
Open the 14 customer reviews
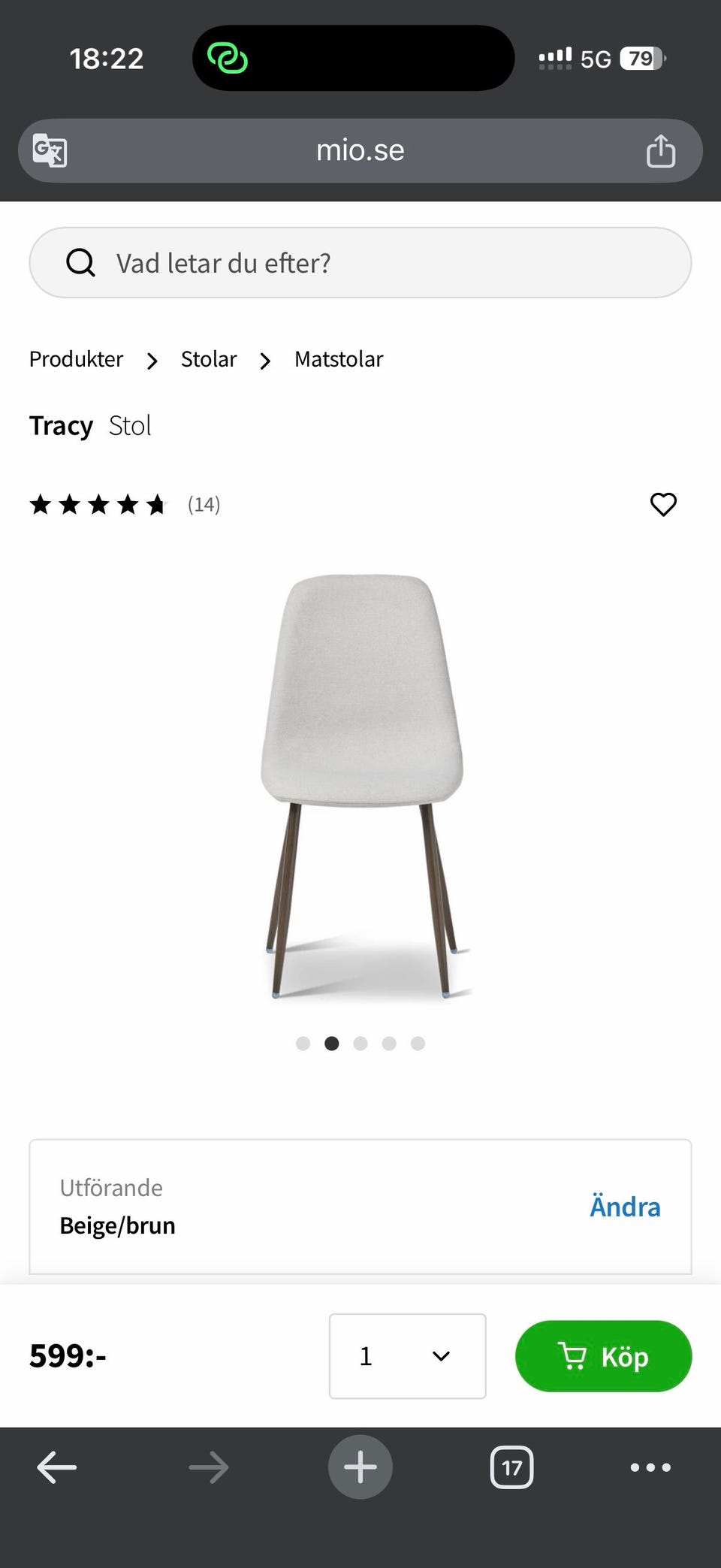pos(204,504)
